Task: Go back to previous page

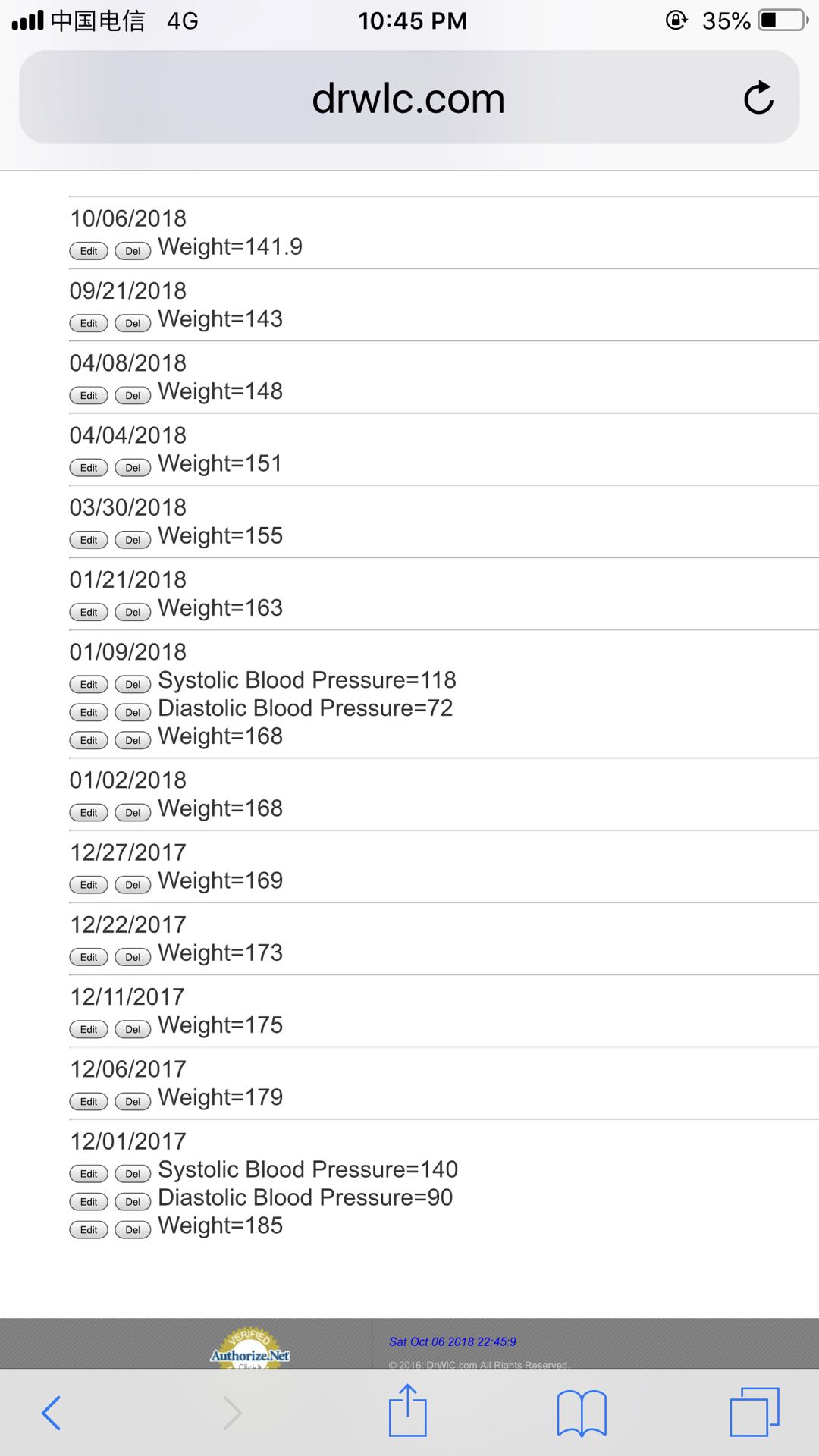Action: (51, 1413)
